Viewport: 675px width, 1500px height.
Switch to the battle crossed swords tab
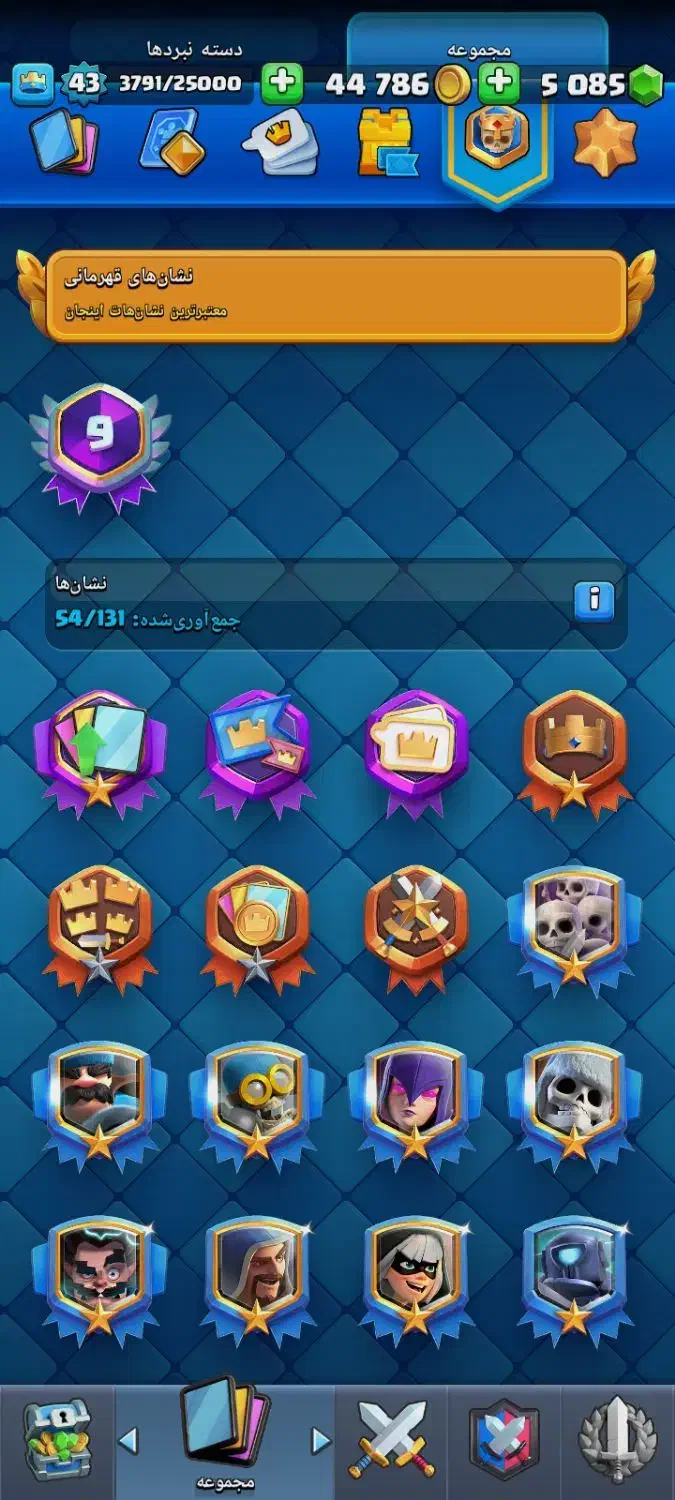[392, 1440]
